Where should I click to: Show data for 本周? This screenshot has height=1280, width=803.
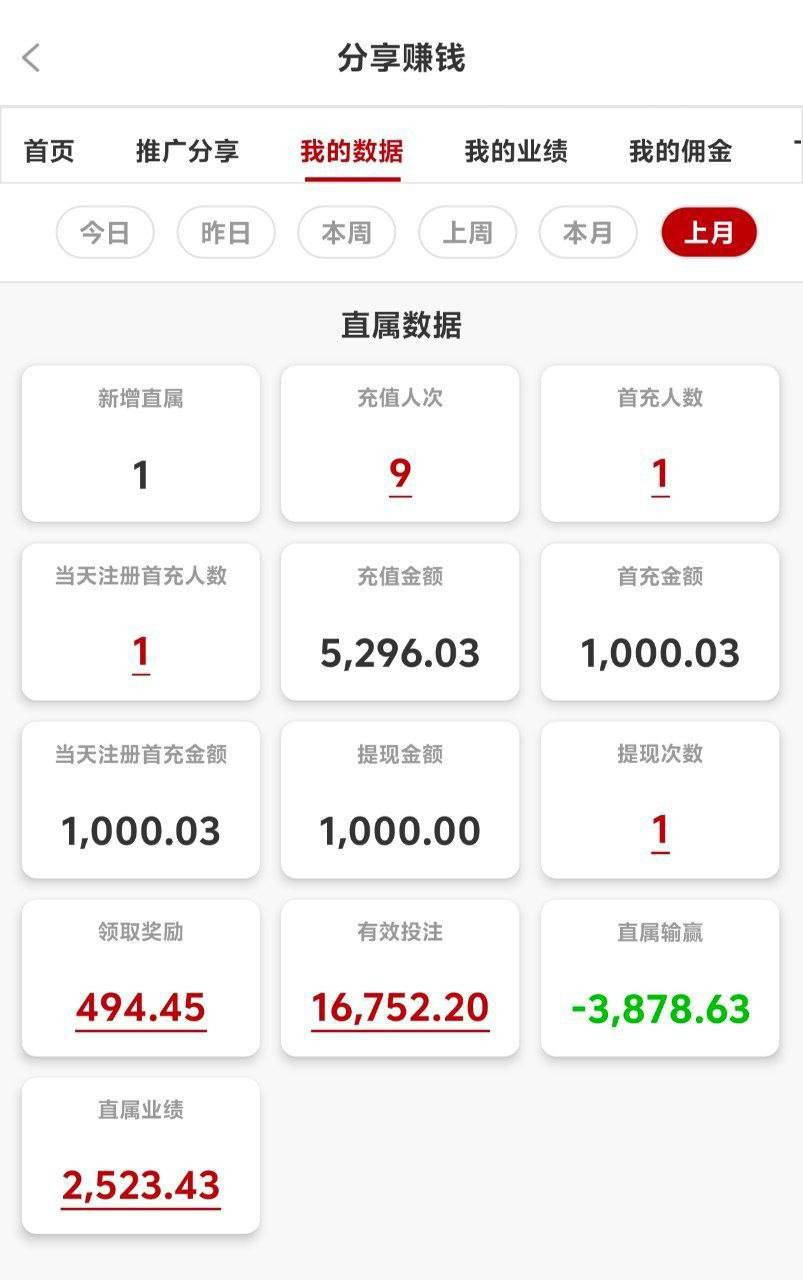(x=346, y=233)
